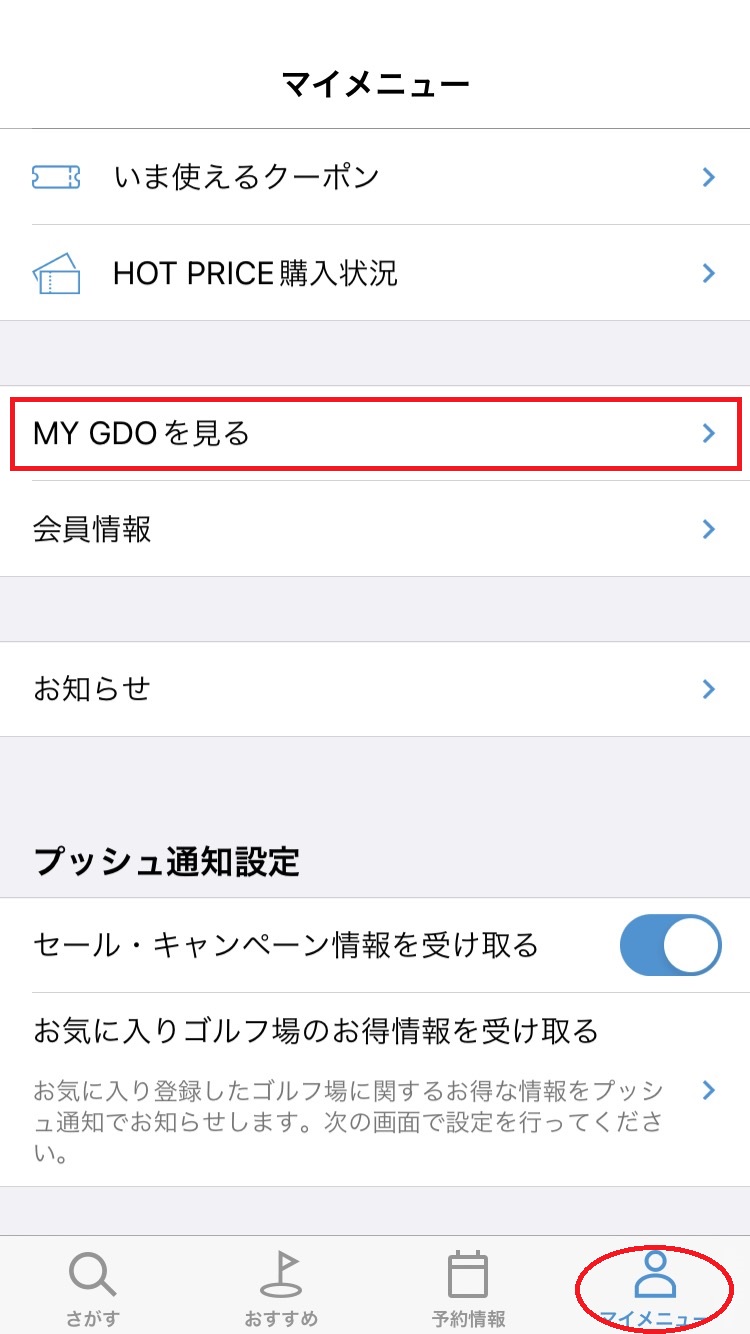Switch to さがす tab
Viewport: 750px width, 1334px height.
tap(92, 1287)
